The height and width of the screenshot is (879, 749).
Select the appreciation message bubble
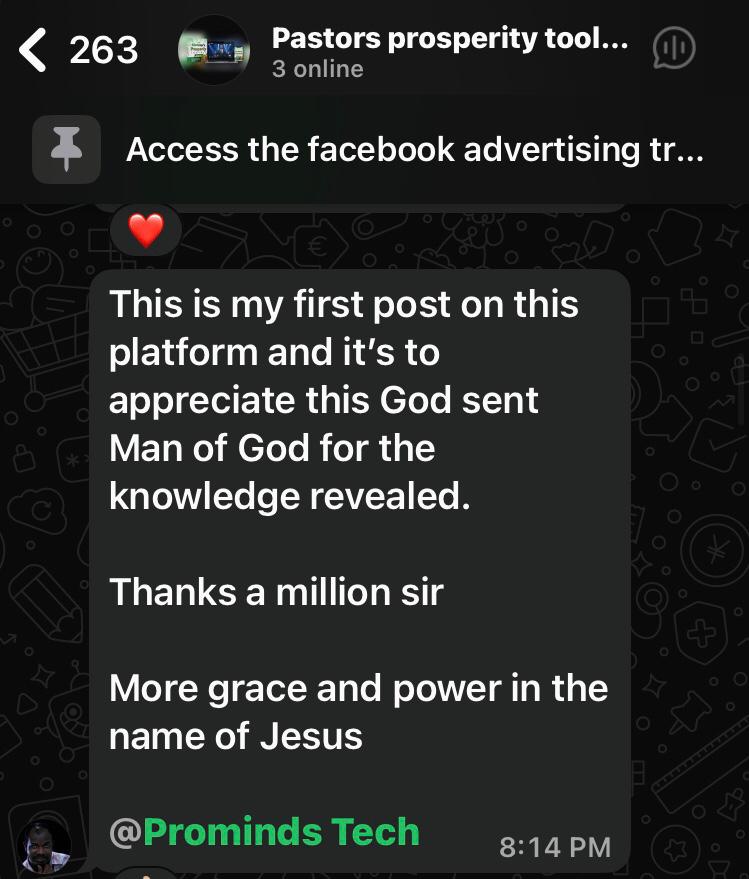360,520
